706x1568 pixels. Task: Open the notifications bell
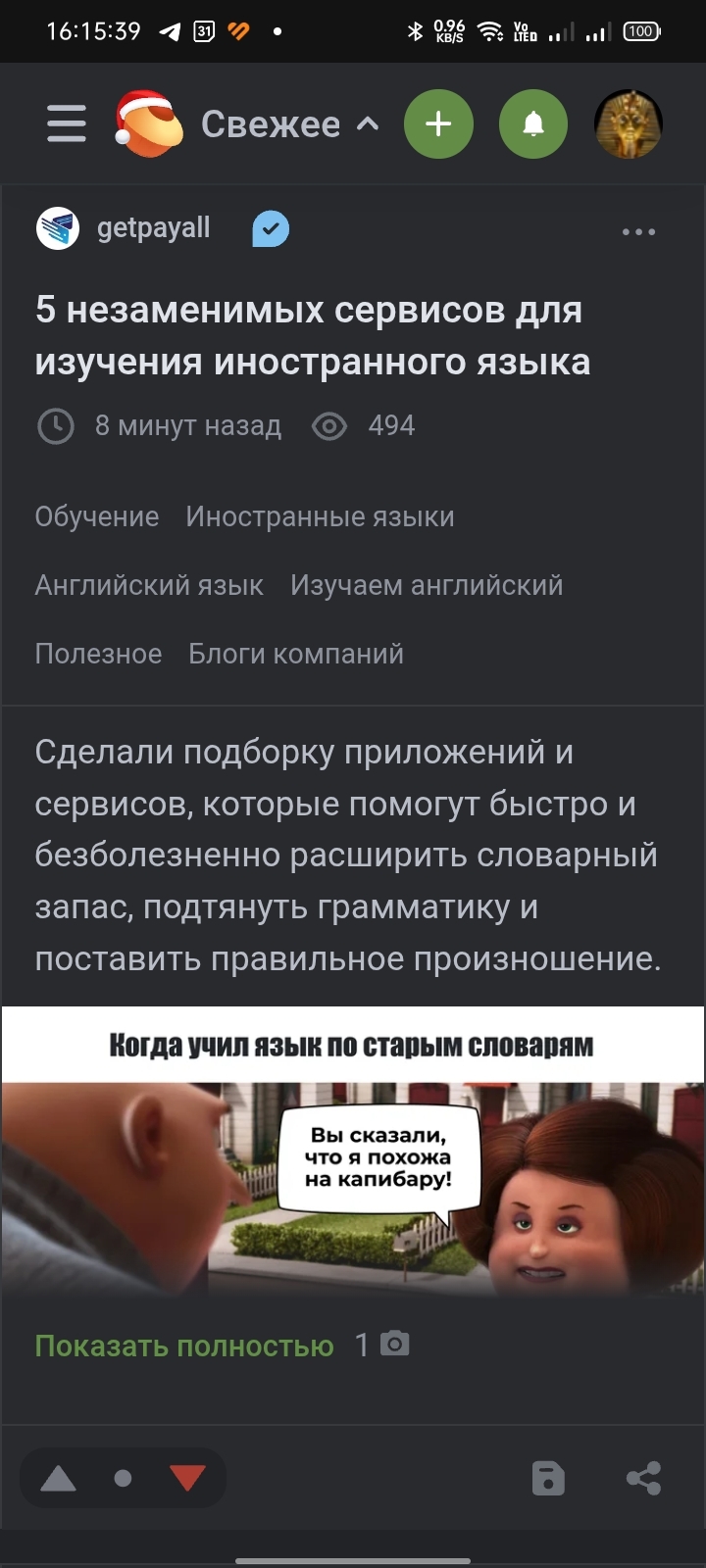click(x=532, y=124)
